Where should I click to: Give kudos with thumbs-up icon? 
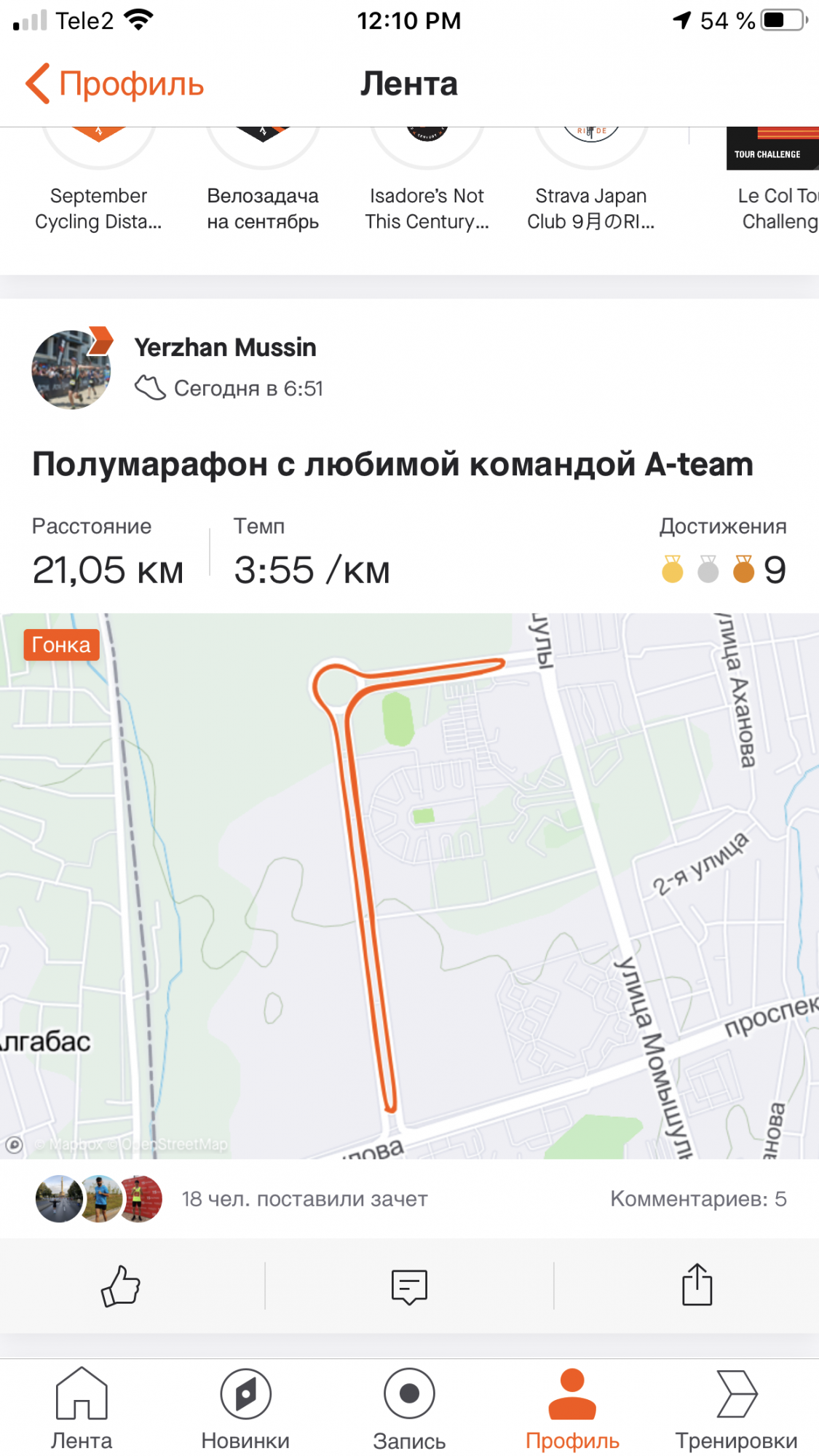tap(121, 1286)
